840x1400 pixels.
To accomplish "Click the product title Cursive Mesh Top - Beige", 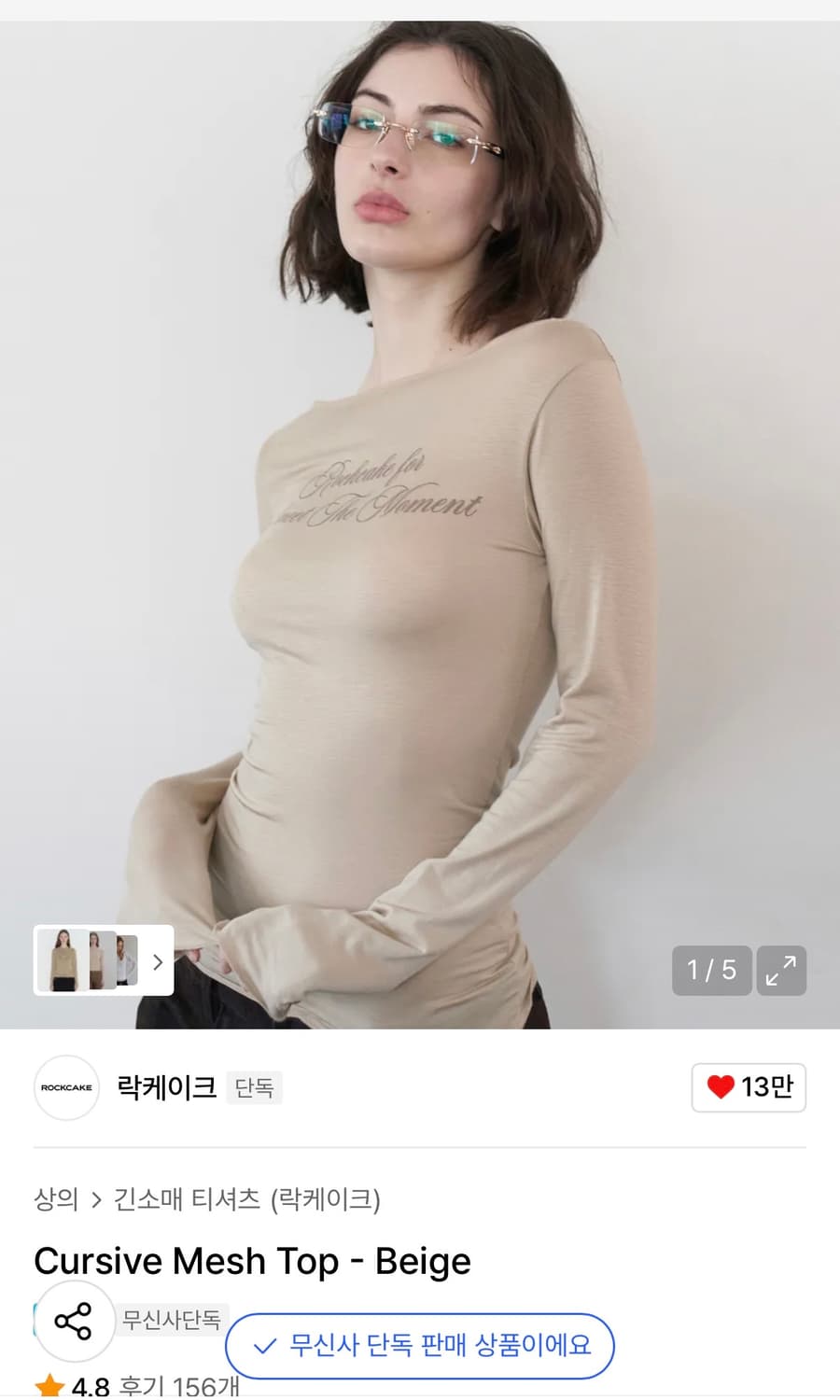I will coord(251,1261).
